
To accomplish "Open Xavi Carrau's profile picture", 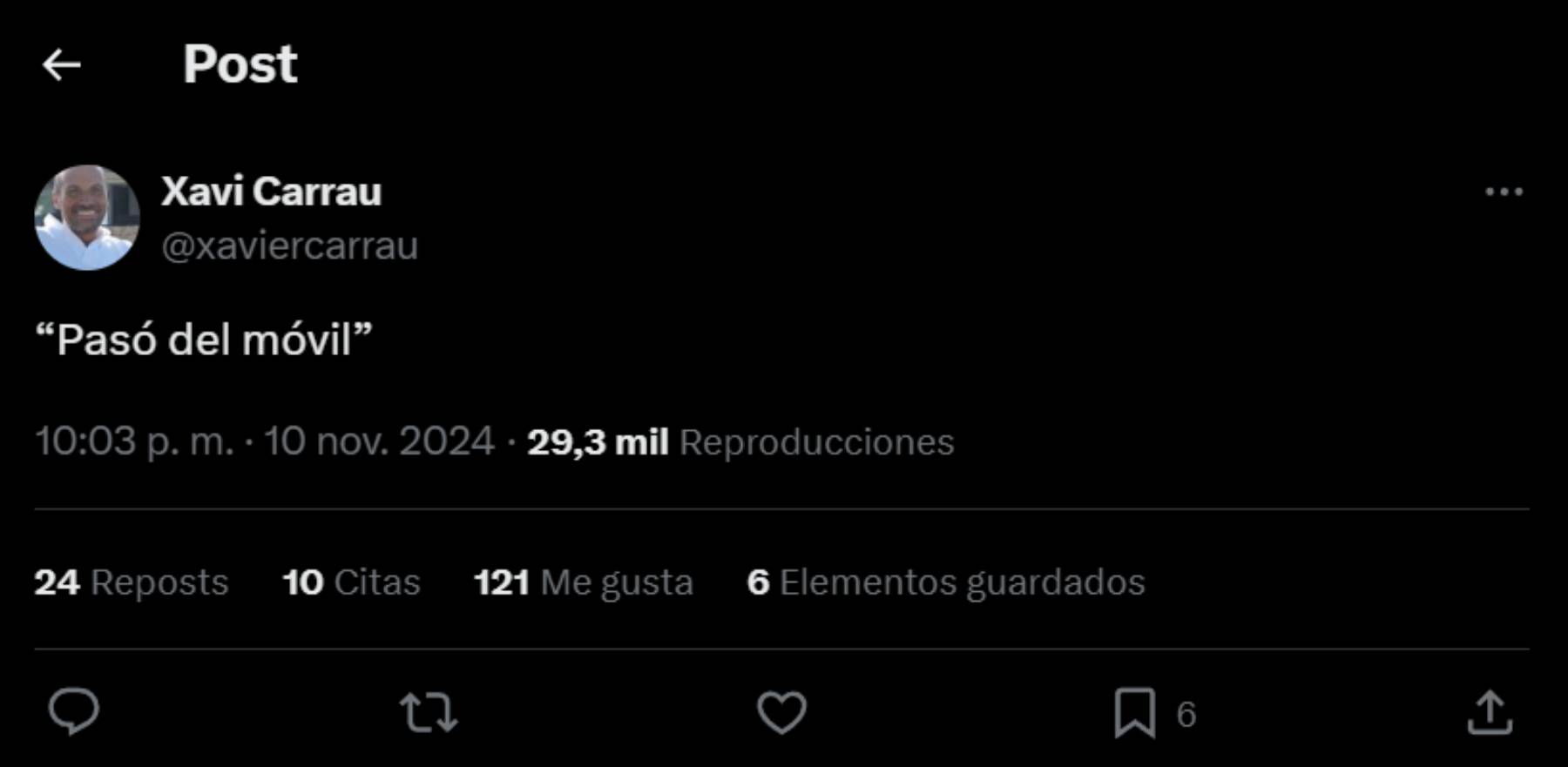I will pos(87,218).
